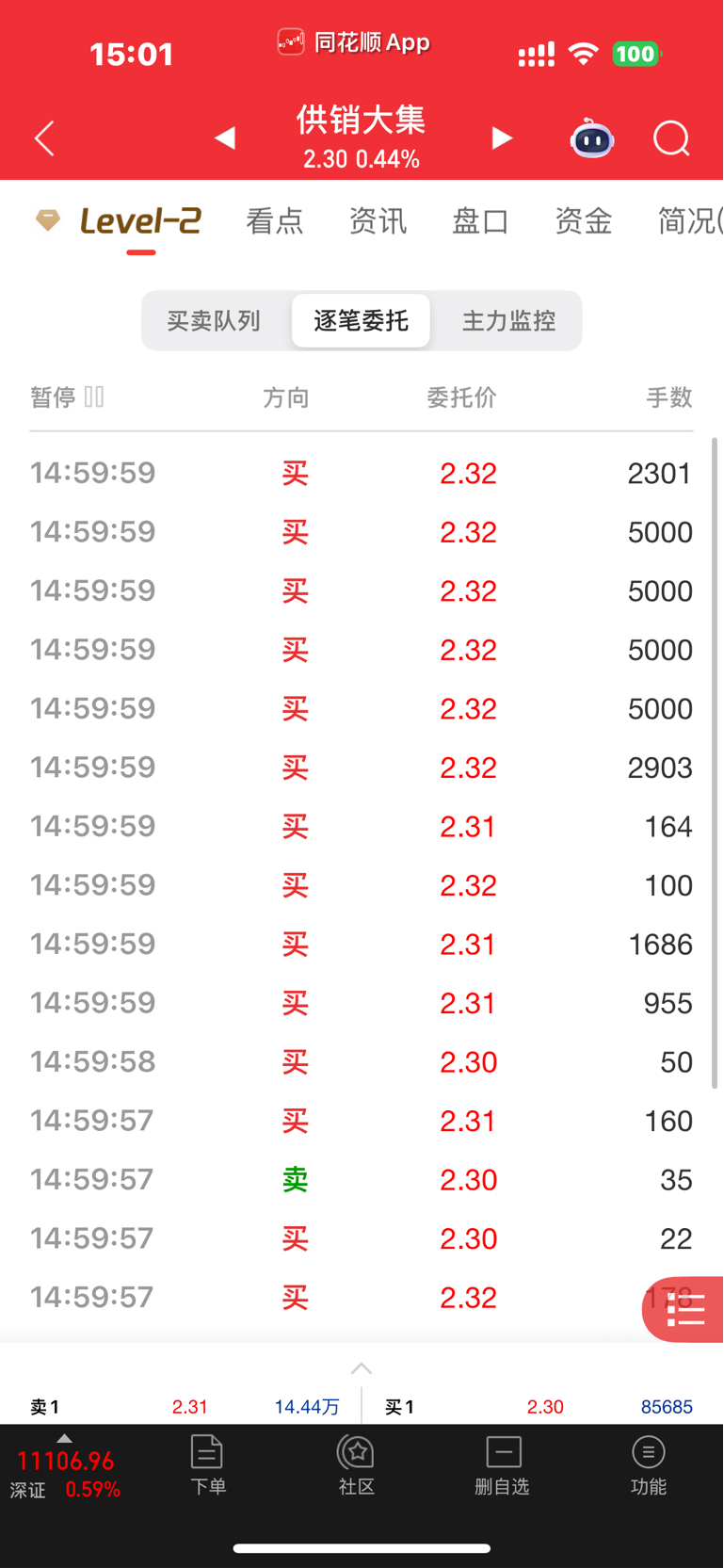Open the floating red list menu

[684, 1309]
